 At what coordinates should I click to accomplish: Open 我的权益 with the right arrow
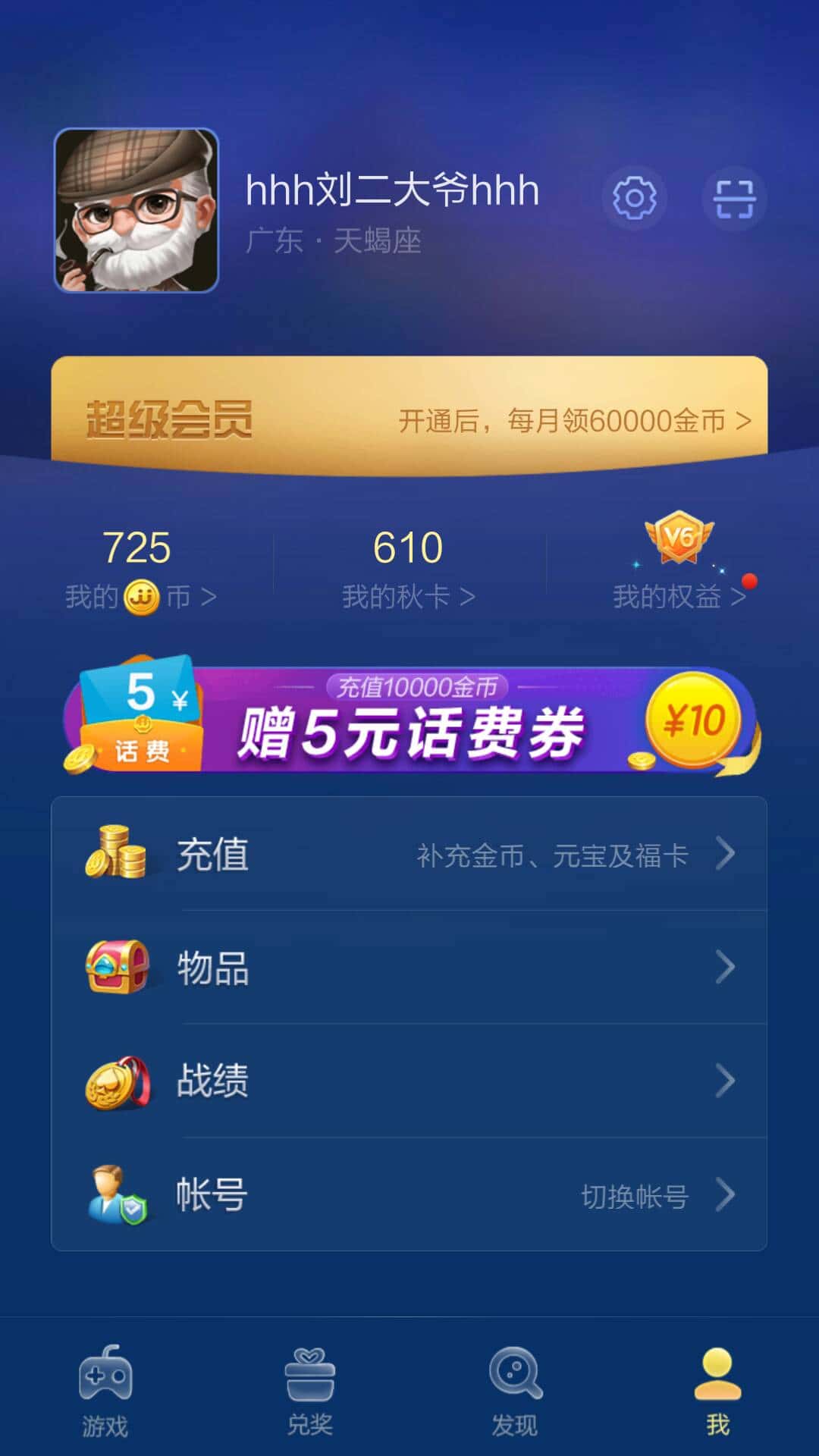[x=739, y=598]
